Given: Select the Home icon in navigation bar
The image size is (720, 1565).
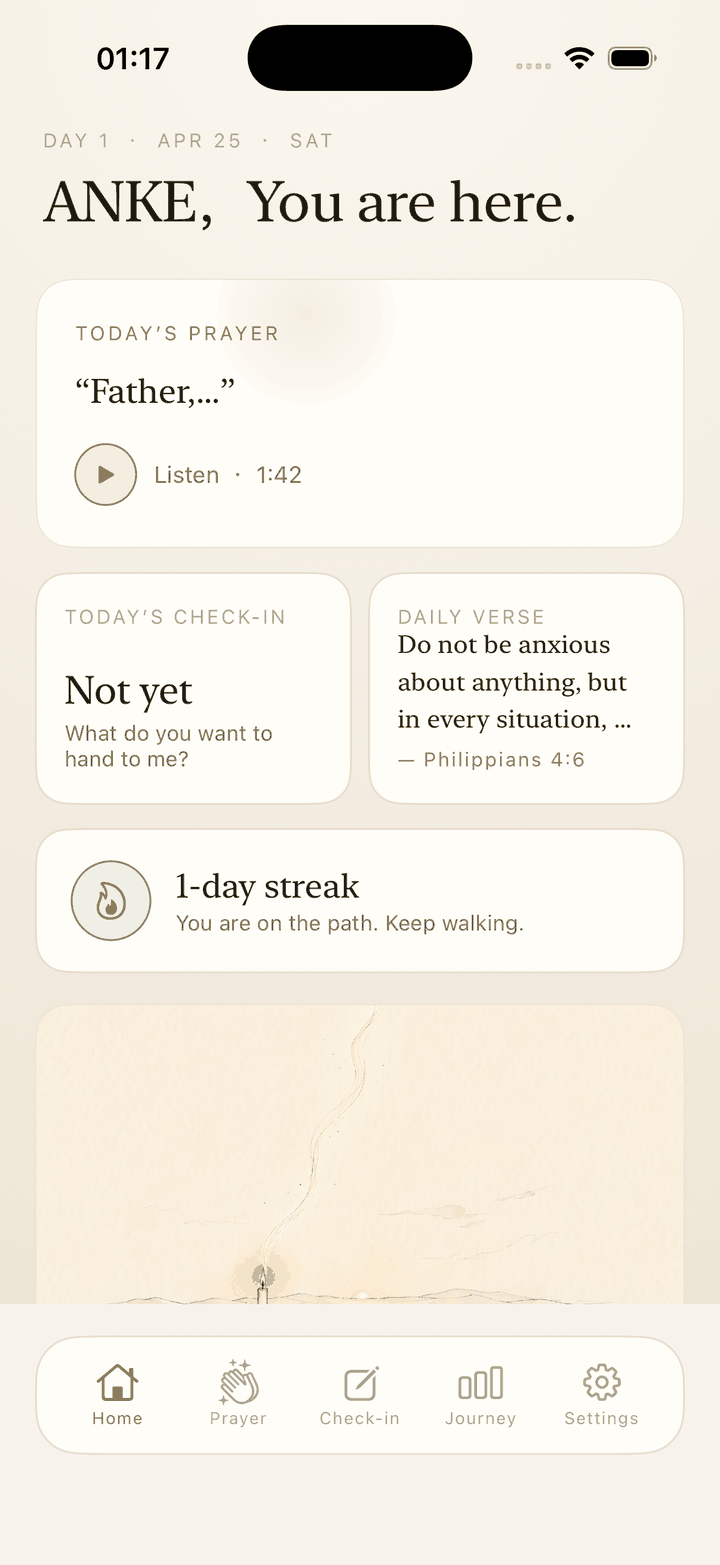Looking at the screenshot, I should tap(117, 1380).
